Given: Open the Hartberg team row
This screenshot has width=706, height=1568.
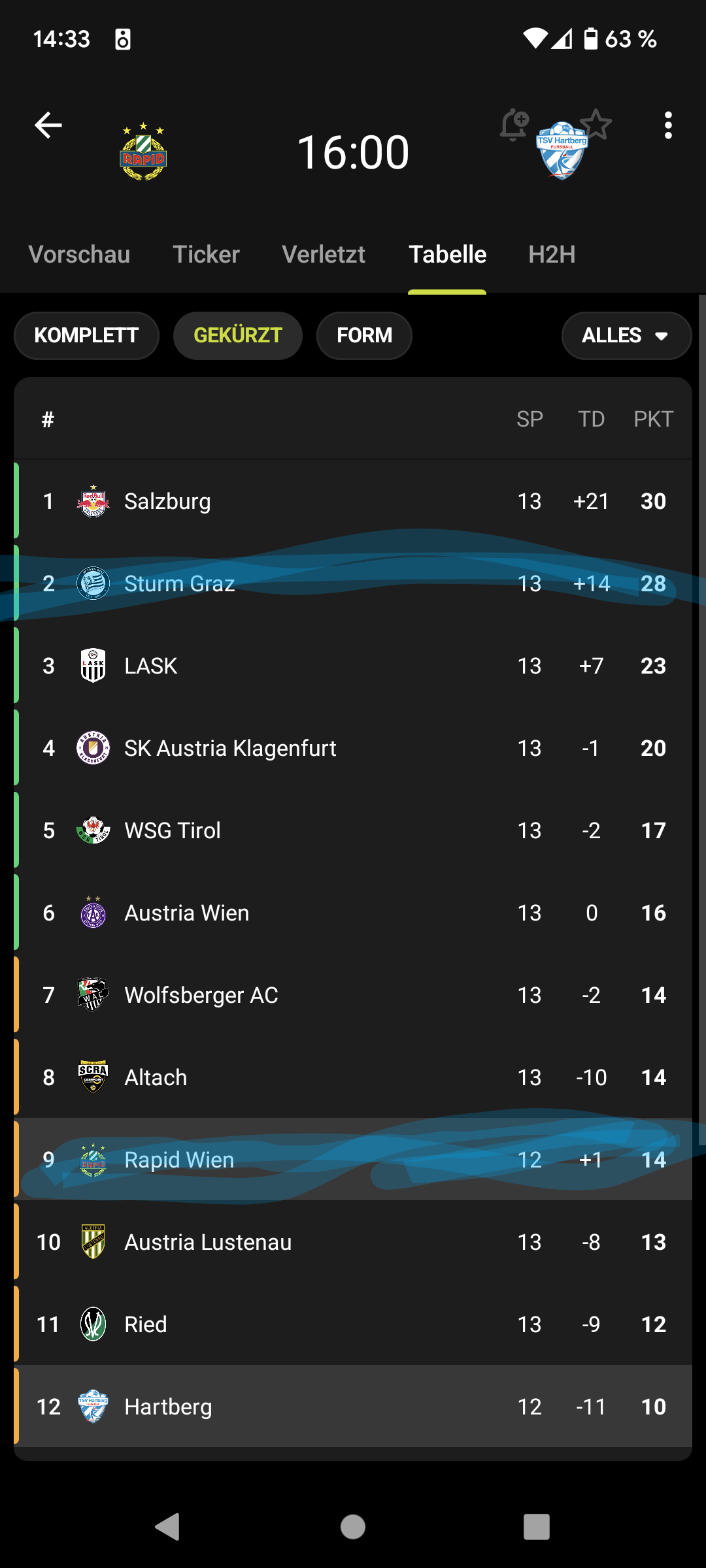Looking at the screenshot, I should 353,1407.
